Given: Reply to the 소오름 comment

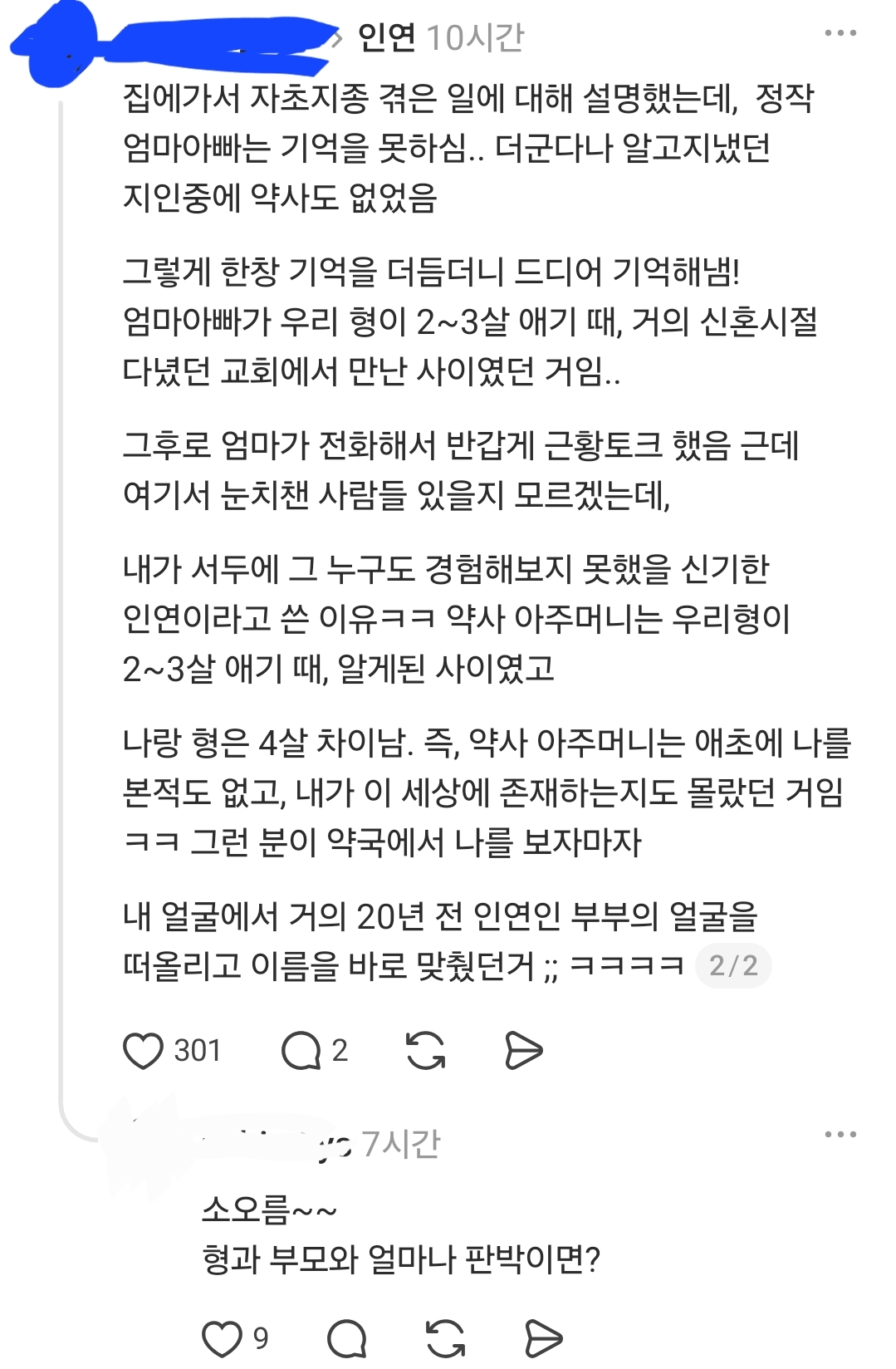Looking at the screenshot, I should [347, 1338].
